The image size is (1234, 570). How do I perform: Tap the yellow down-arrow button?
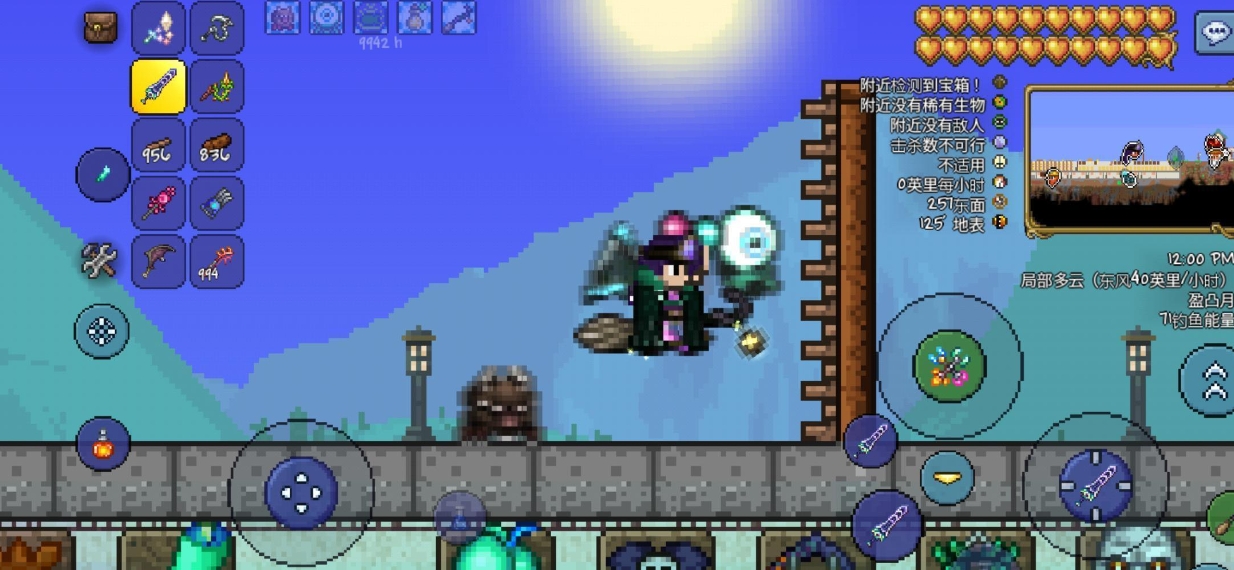click(x=946, y=478)
